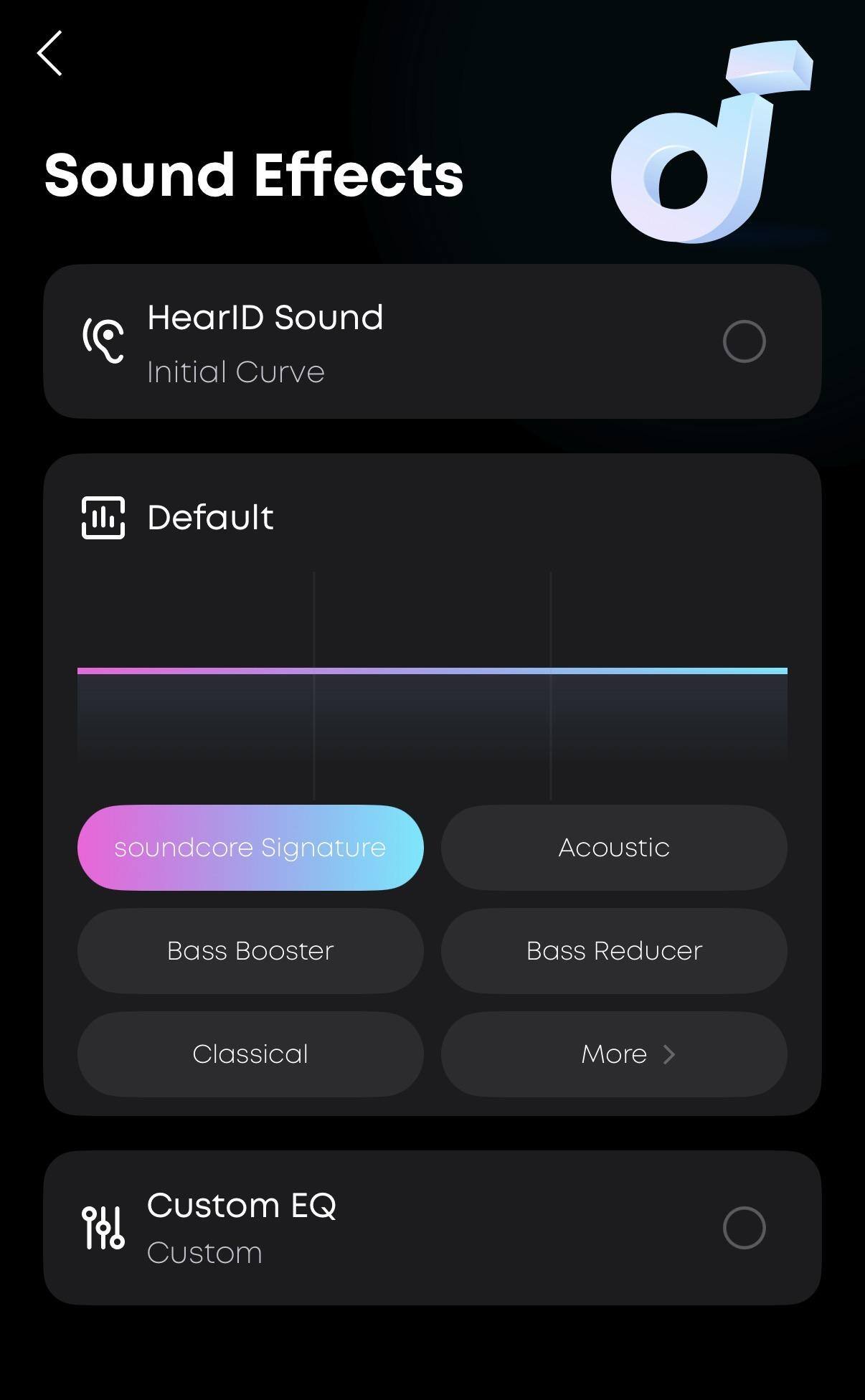
Task: Go back from Sound Effects
Action: click(50, 53)
